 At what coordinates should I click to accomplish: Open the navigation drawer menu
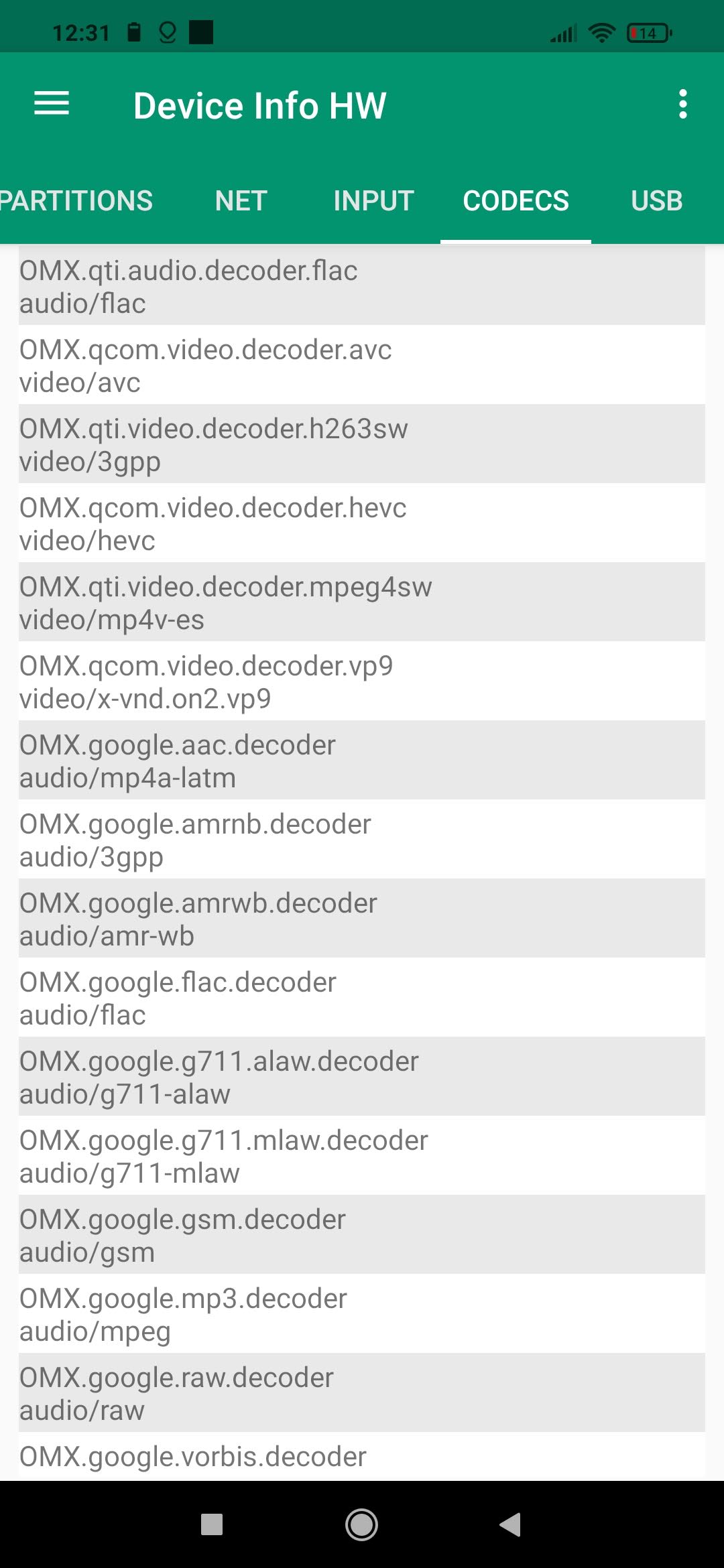(52, 104)
